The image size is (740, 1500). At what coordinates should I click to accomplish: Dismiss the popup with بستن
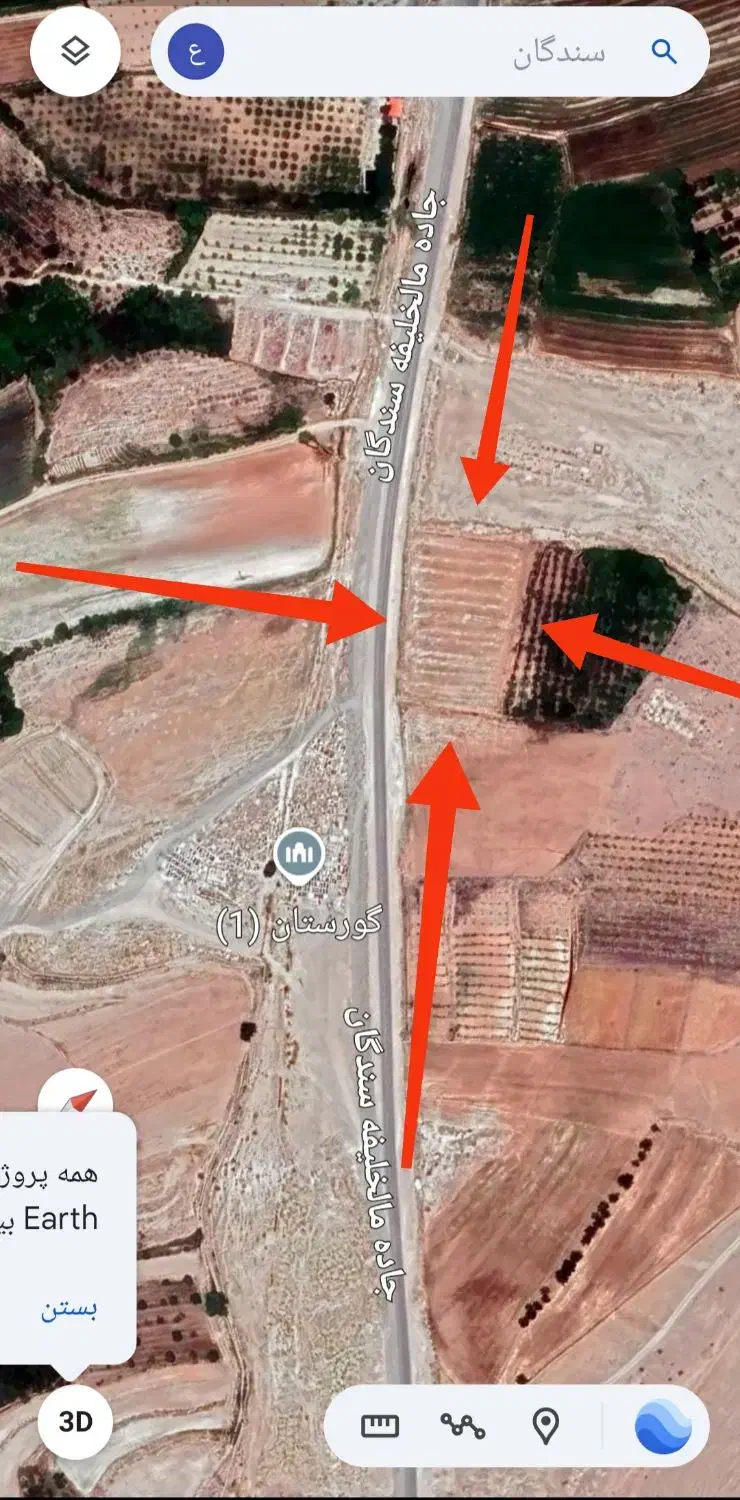(x=69, y=1310)
